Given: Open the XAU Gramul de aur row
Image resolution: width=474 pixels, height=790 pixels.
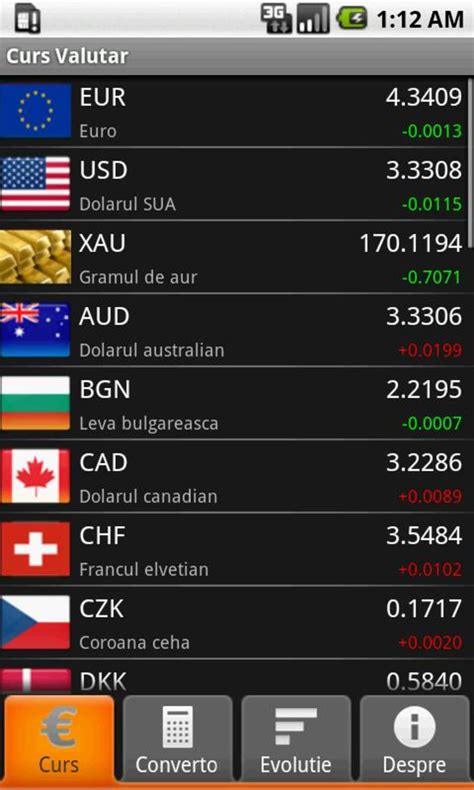Looking at the screenshot, I should (234, 257).
